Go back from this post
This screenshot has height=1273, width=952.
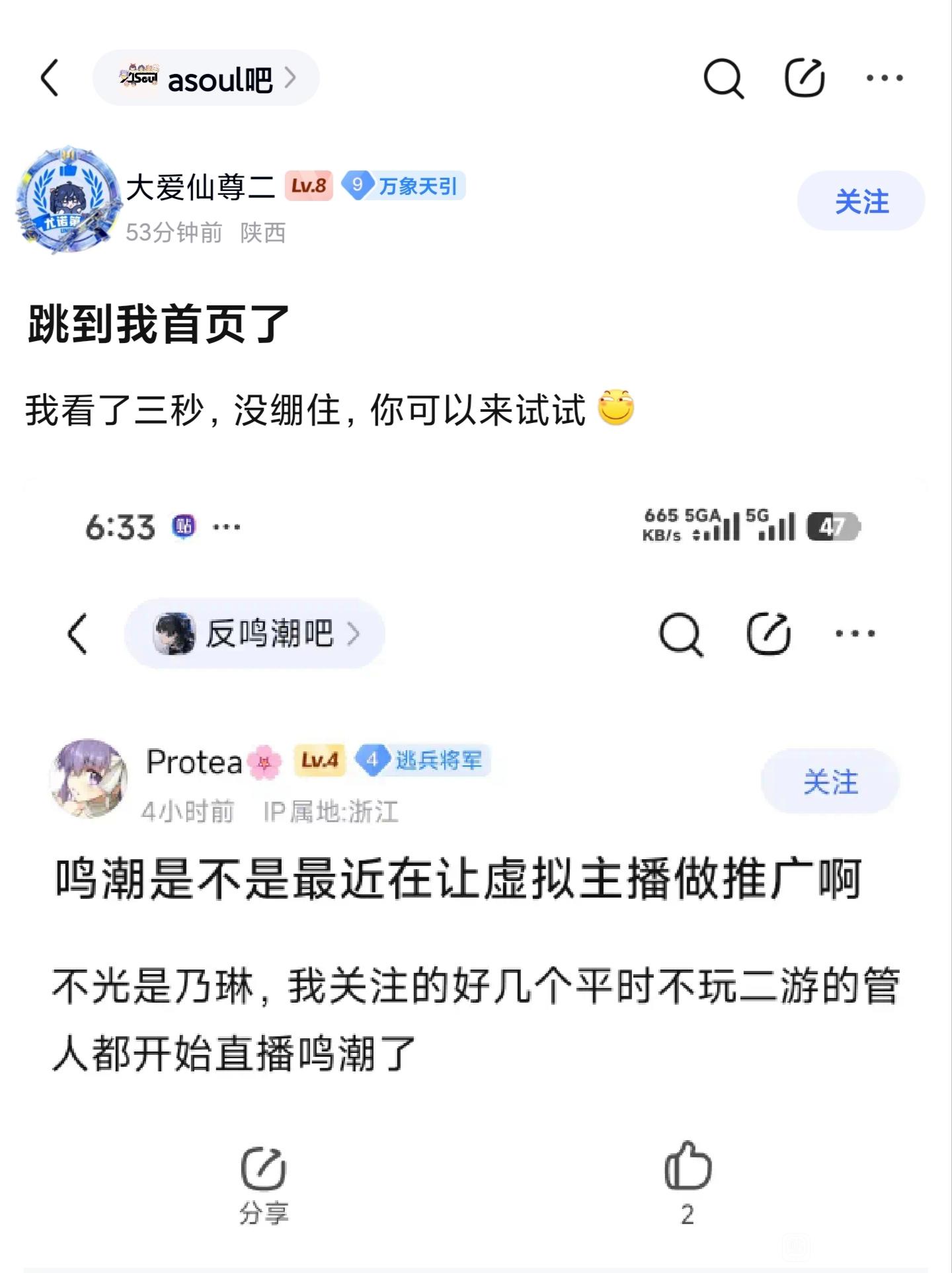50,78
